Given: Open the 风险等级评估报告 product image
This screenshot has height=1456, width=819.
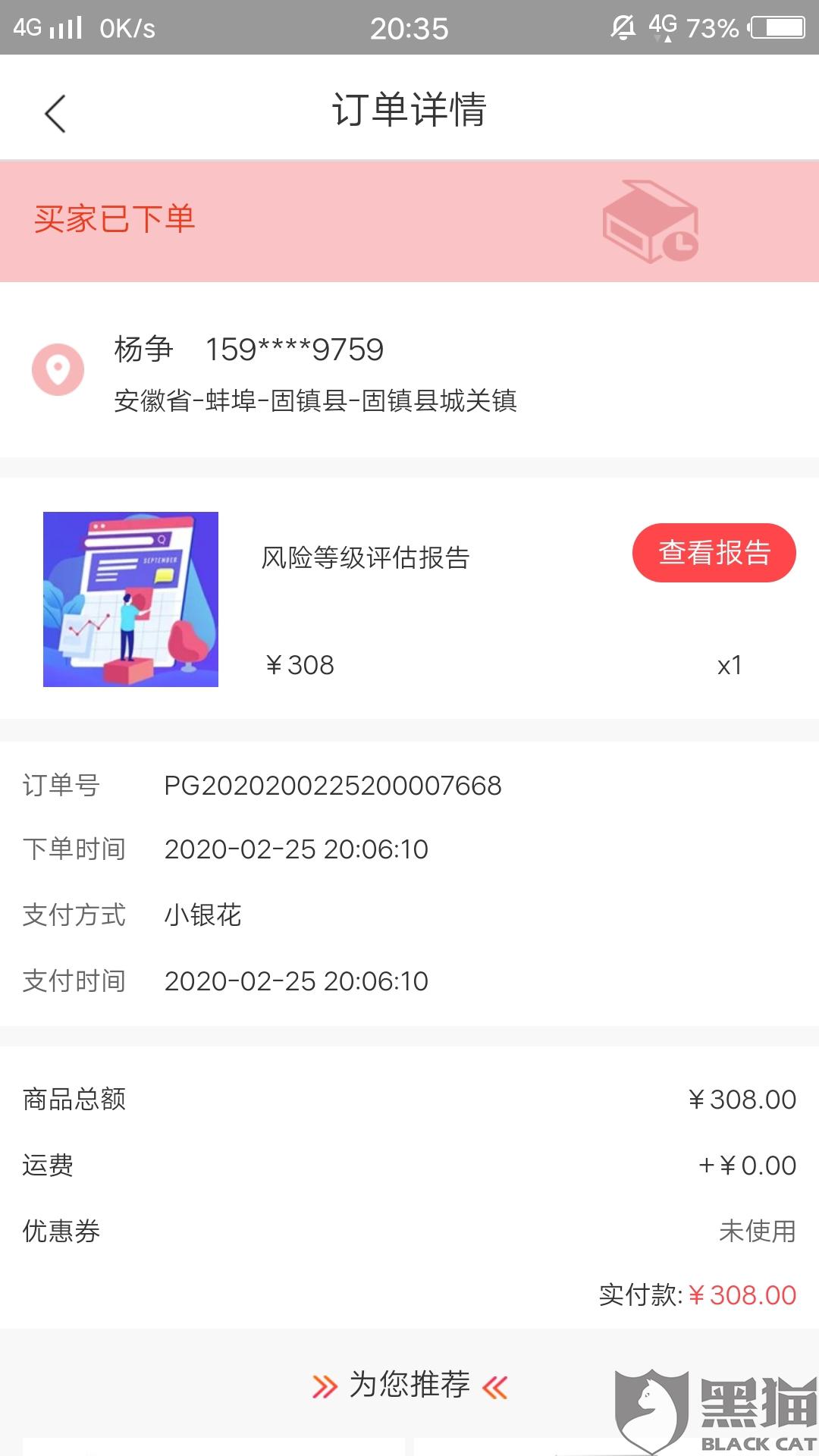Looking at the screenshot, I should 130,599.
